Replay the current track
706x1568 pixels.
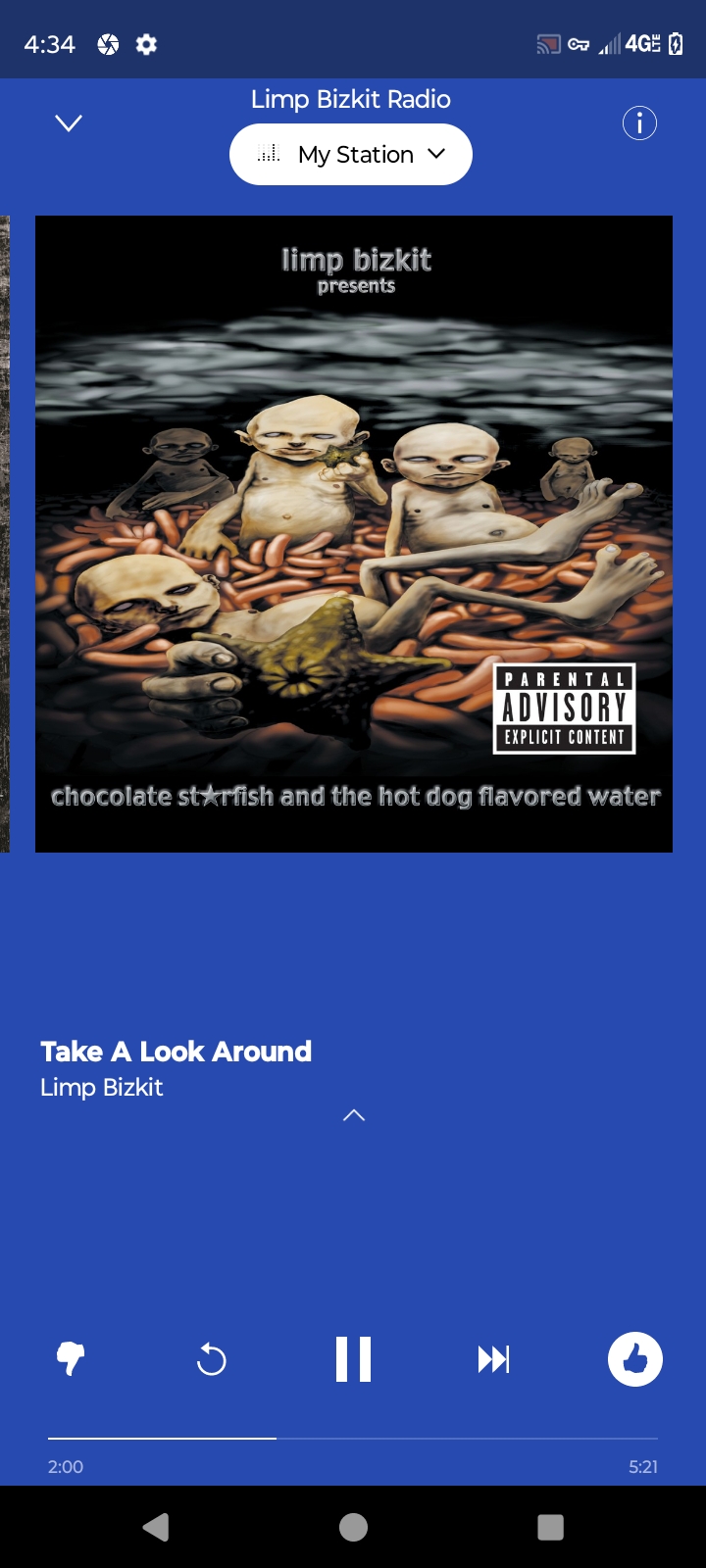212,1359
